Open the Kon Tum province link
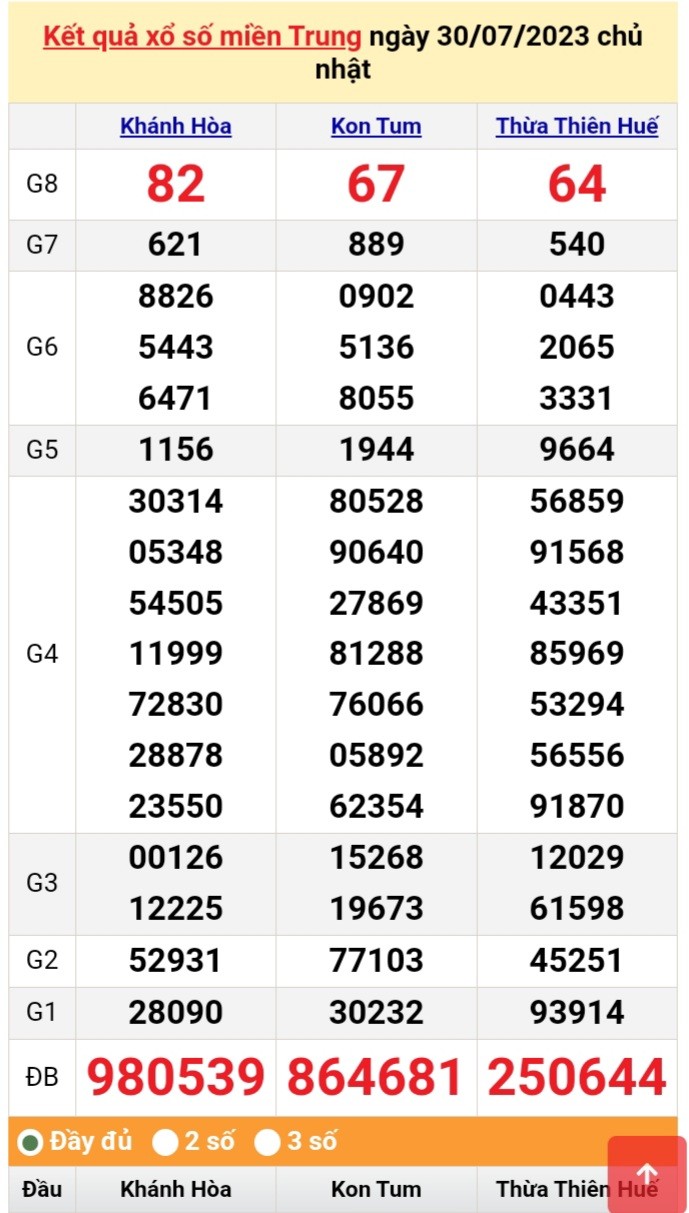 click(376, 127)
